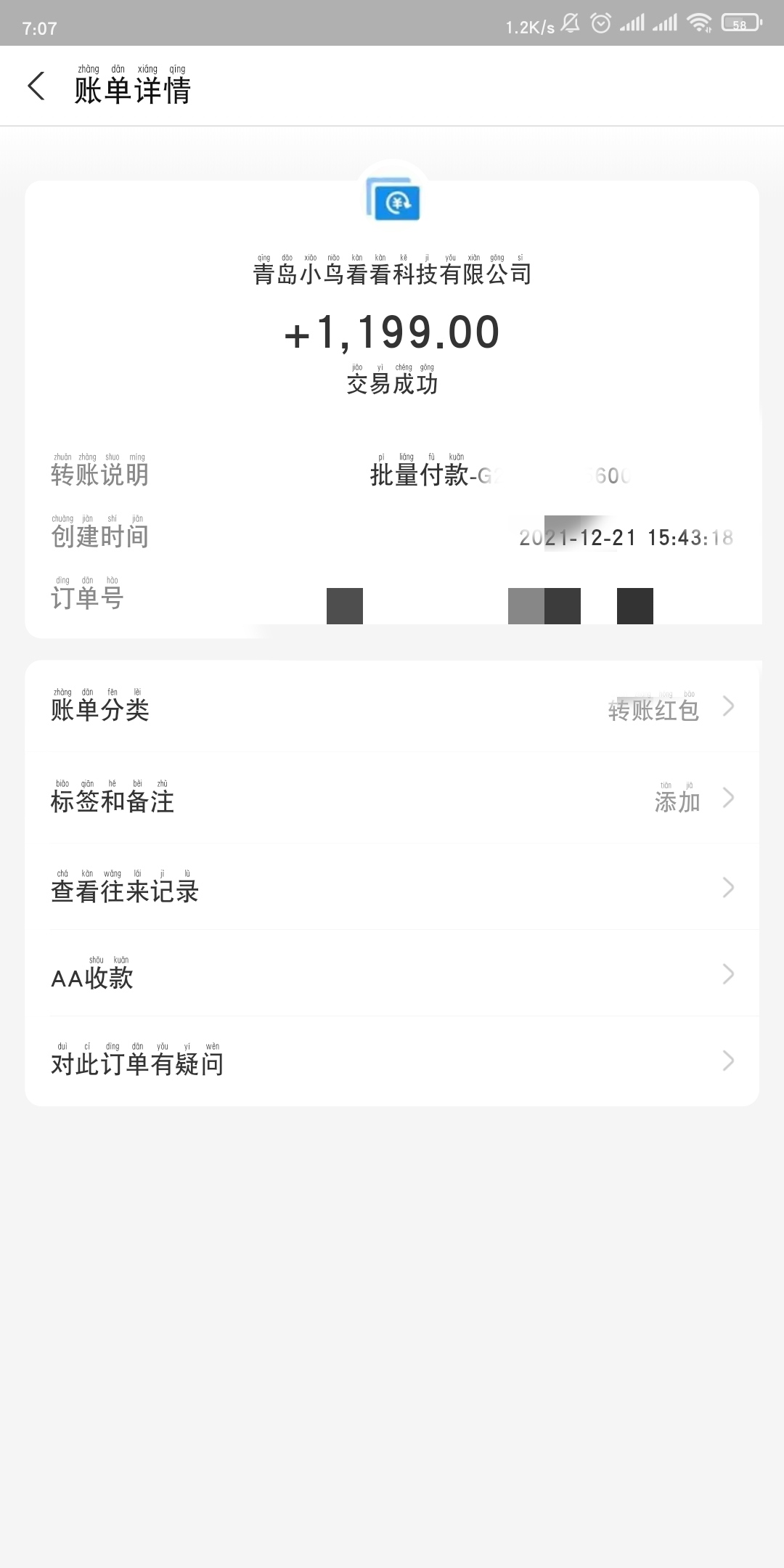Open 查看往来记录 using its right arrow
784x1568 pixels.
coord(730,889)
